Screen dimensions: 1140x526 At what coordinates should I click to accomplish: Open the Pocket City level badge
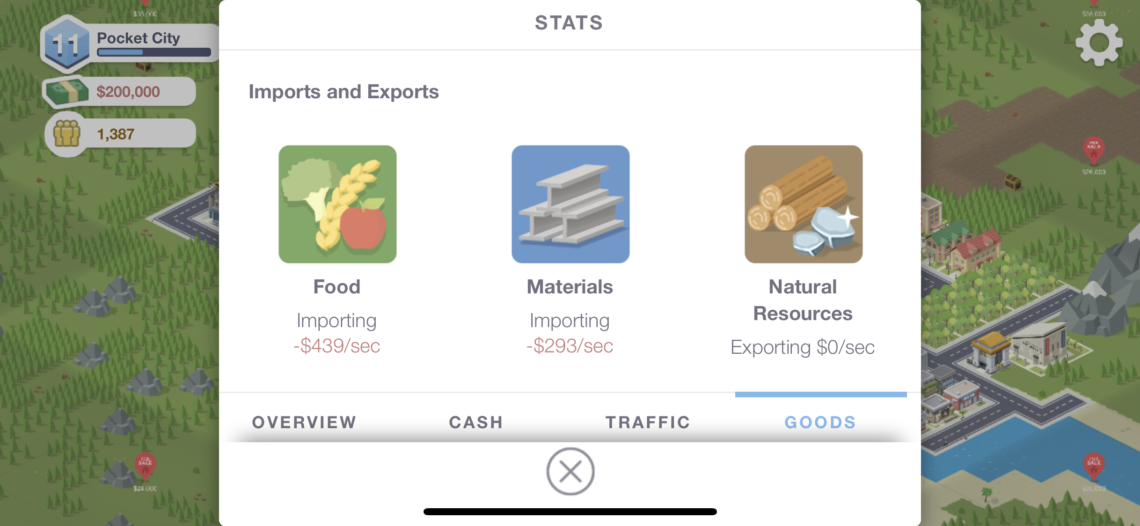point(66,45)
